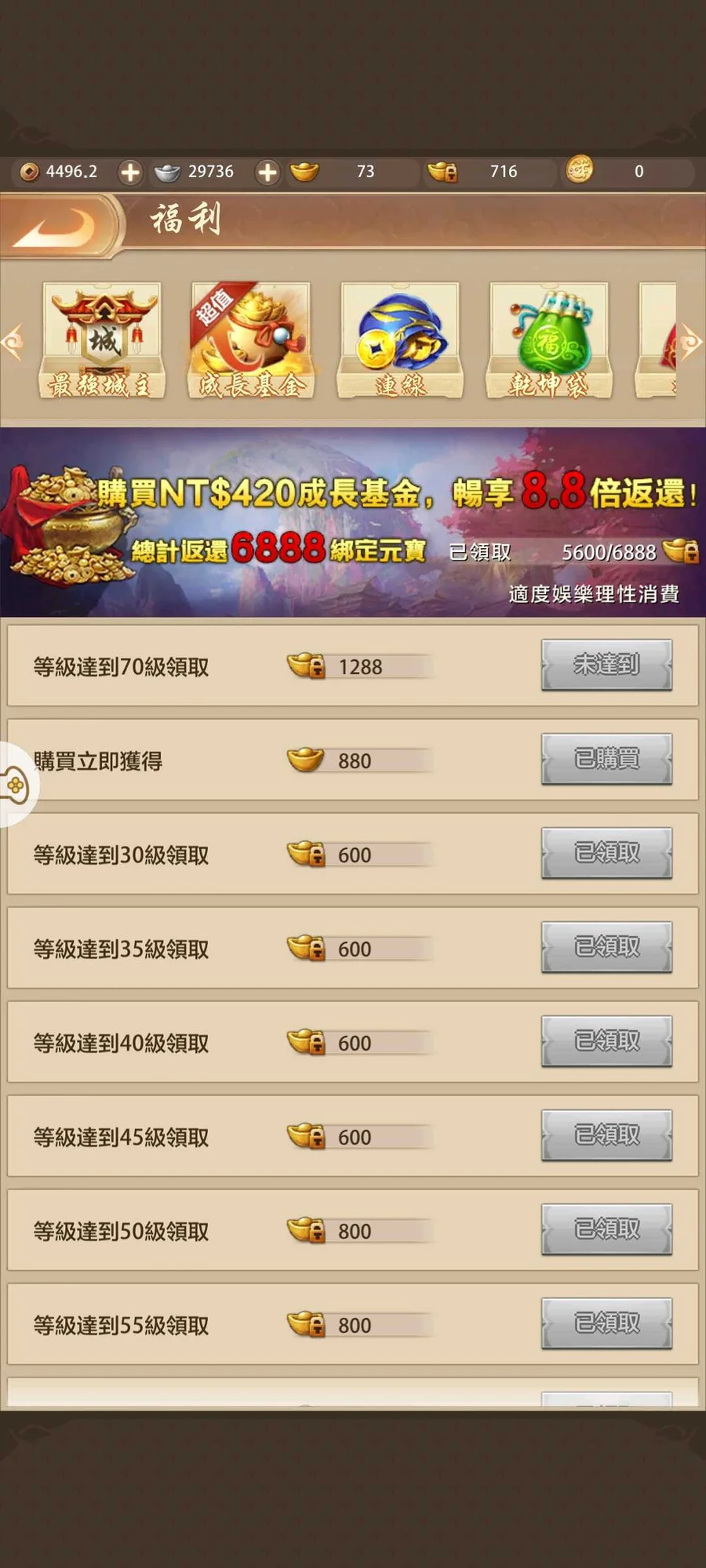Open the floating gamepad assistant
This screenshot has width=706, height=1568.
[14, 784]
